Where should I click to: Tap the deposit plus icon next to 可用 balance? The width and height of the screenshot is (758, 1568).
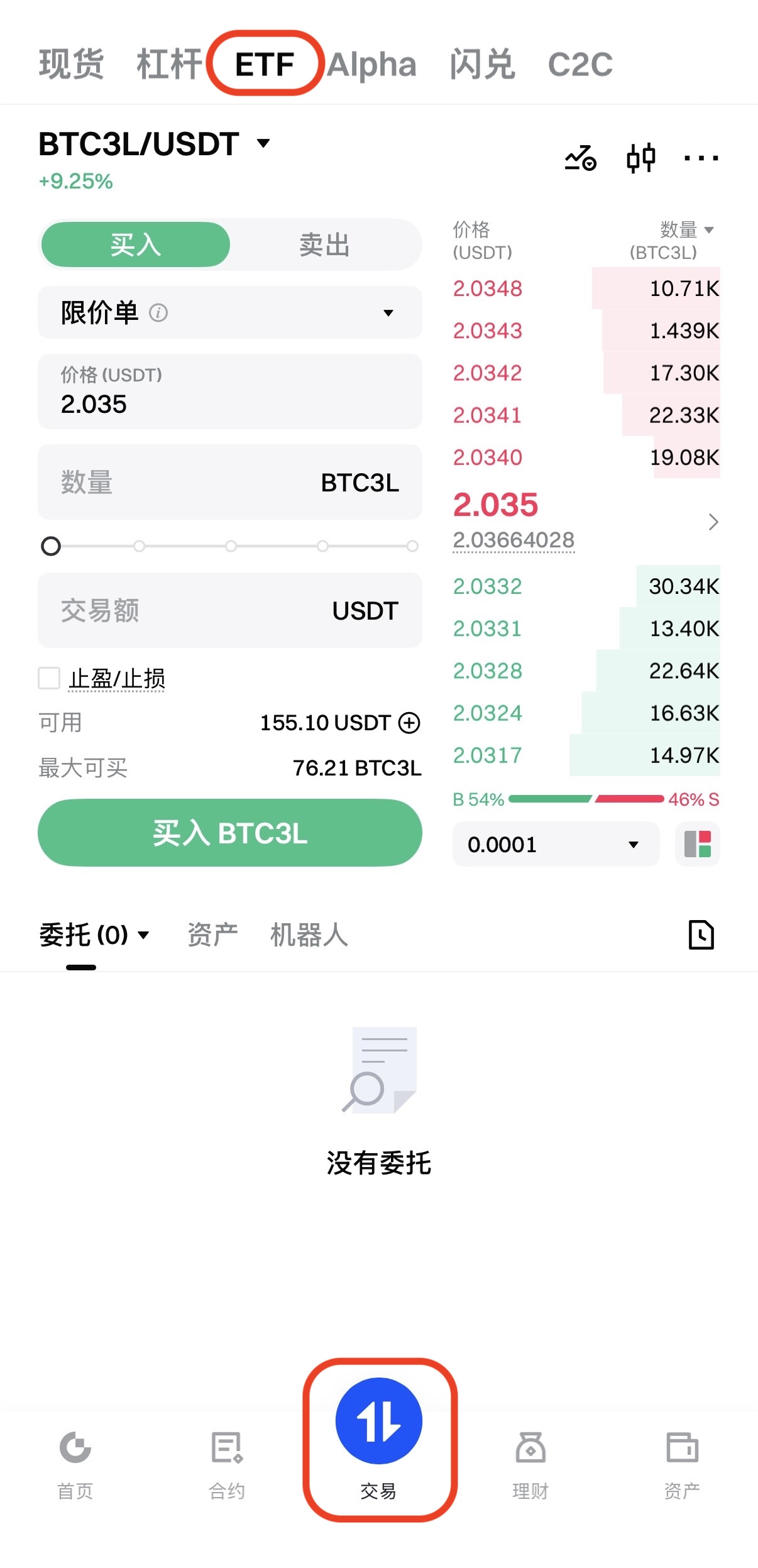[410, 723]
